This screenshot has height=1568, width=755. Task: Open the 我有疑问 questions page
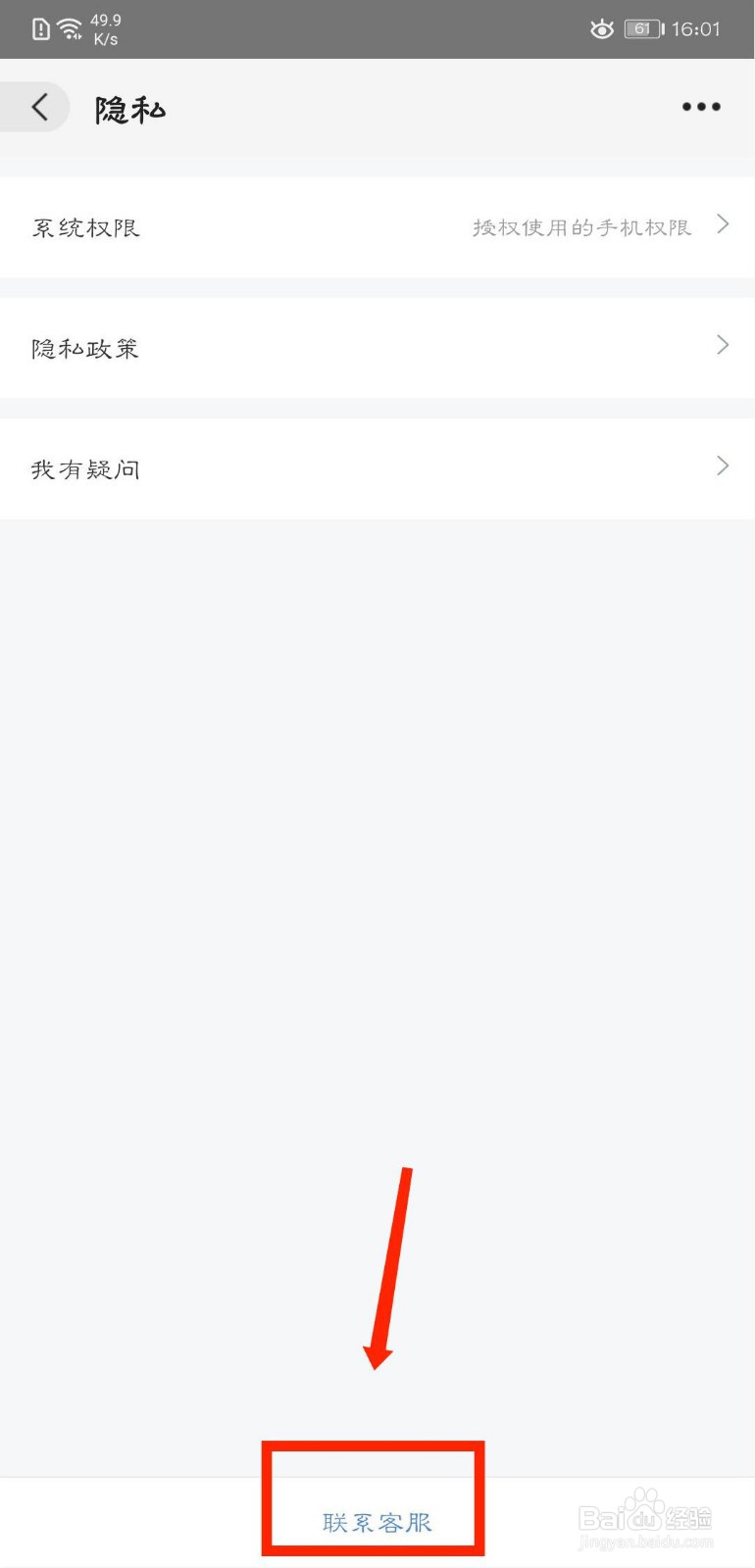[85, 468]
